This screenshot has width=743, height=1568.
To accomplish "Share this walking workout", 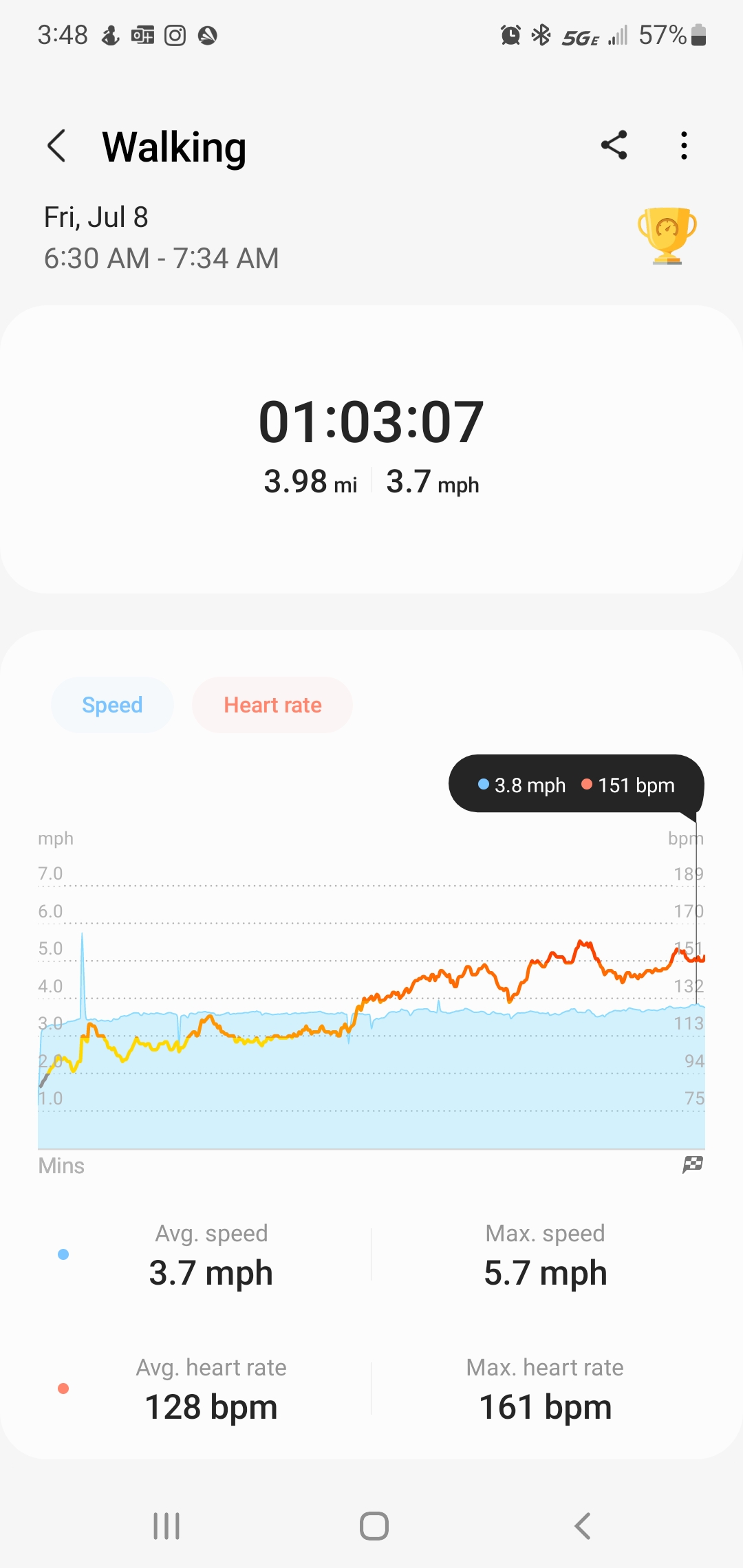I will click(x=614, y=145).
